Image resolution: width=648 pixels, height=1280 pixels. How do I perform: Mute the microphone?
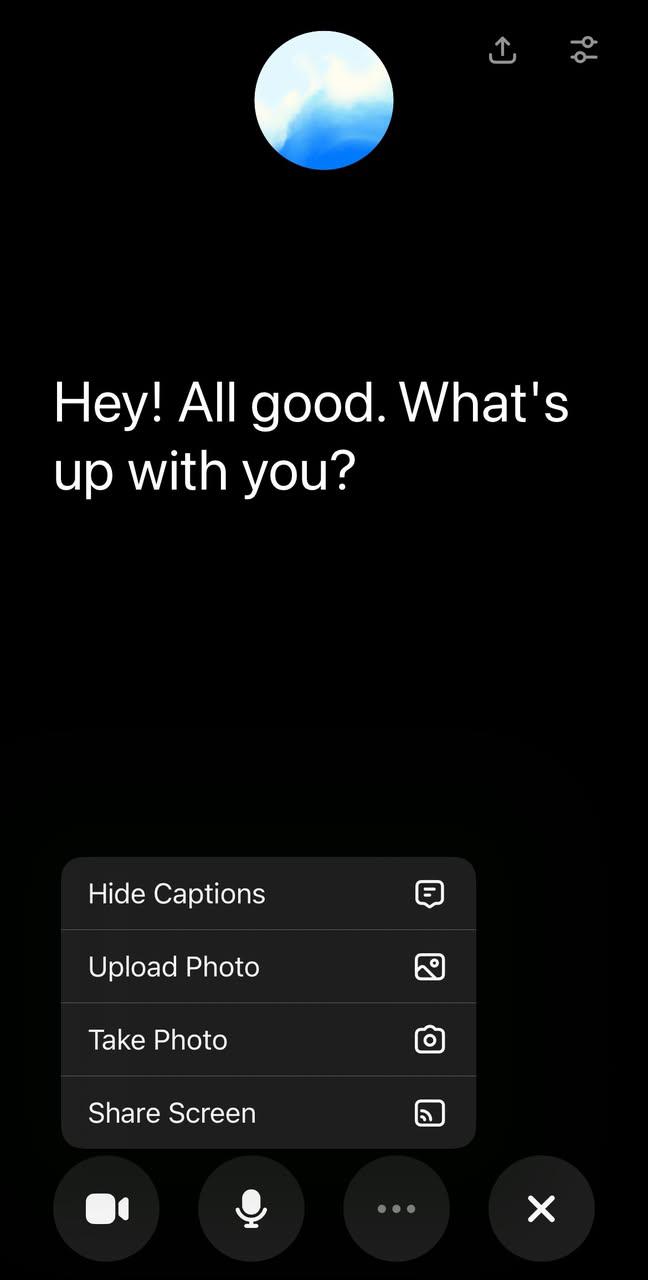pyautogui.click(x=251, y=1209)
